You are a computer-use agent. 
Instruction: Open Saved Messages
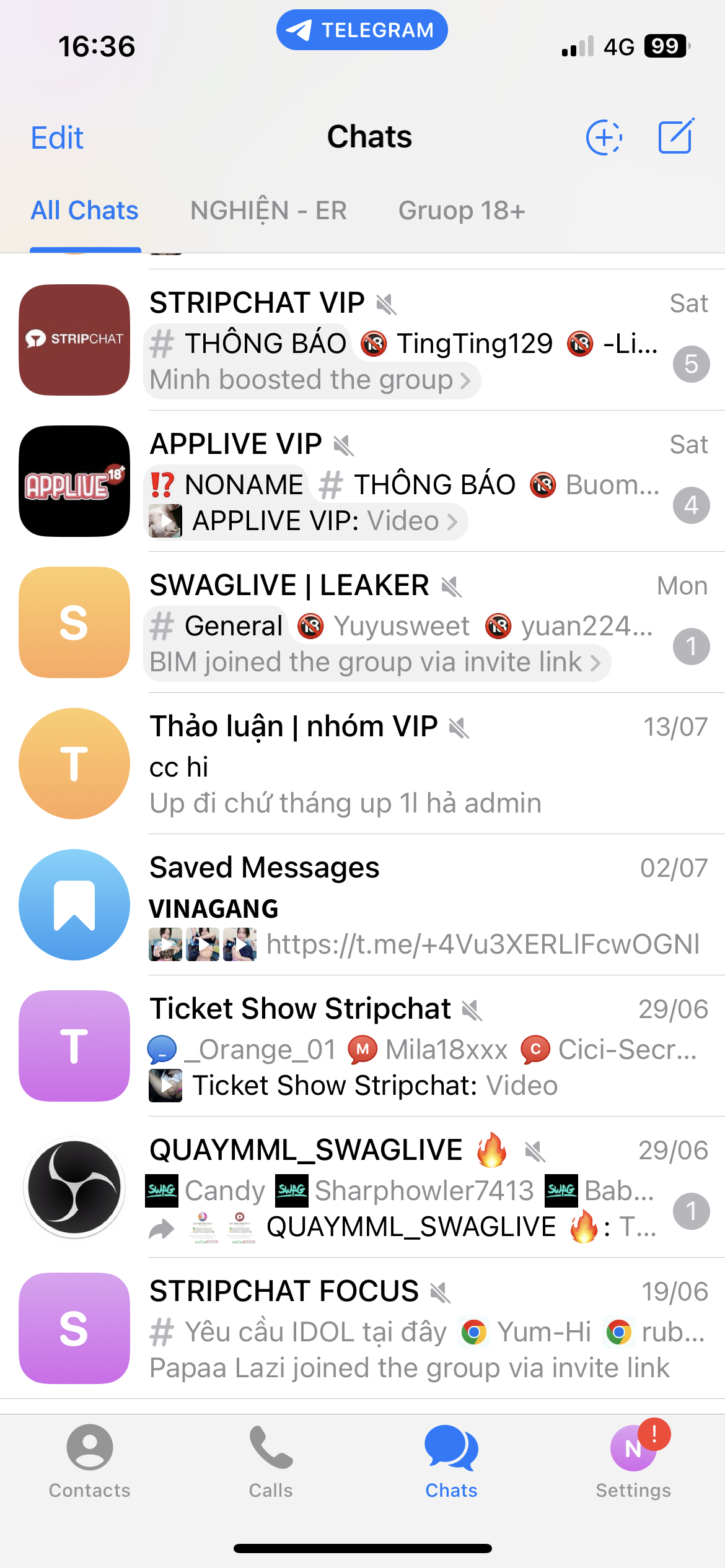coord(362,905)
